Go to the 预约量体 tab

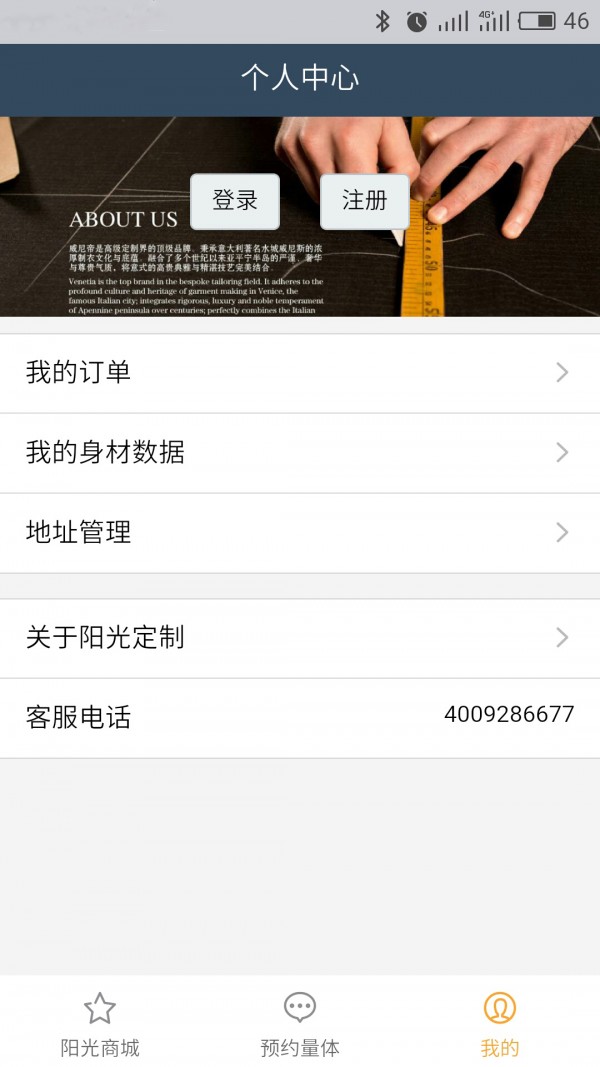click(x=300, y=1024)
